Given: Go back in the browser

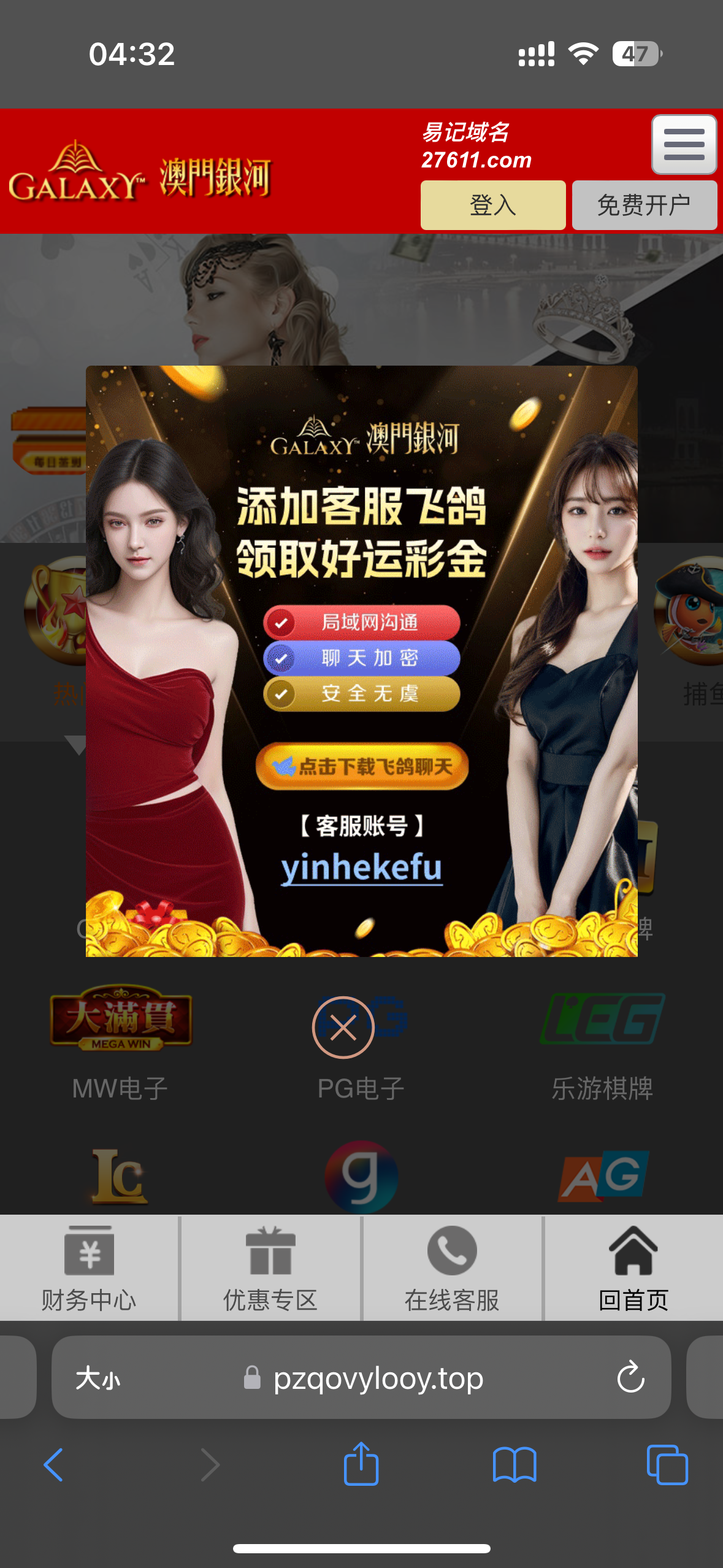Looking at the screenshot, I should pos(54,1465).
